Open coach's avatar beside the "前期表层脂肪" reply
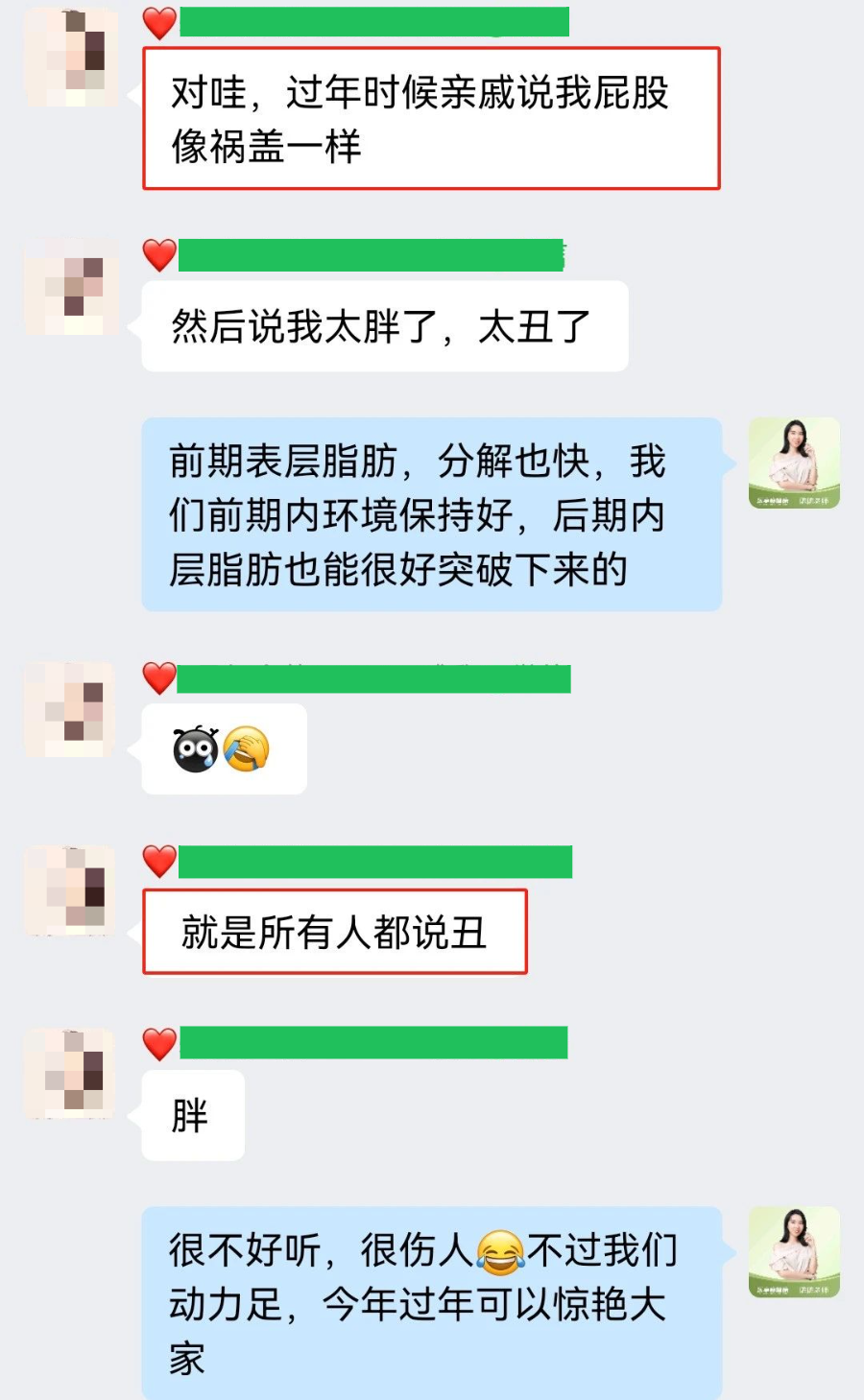Viewport: 864px width, 1400px height. click(x=794, y=463)
